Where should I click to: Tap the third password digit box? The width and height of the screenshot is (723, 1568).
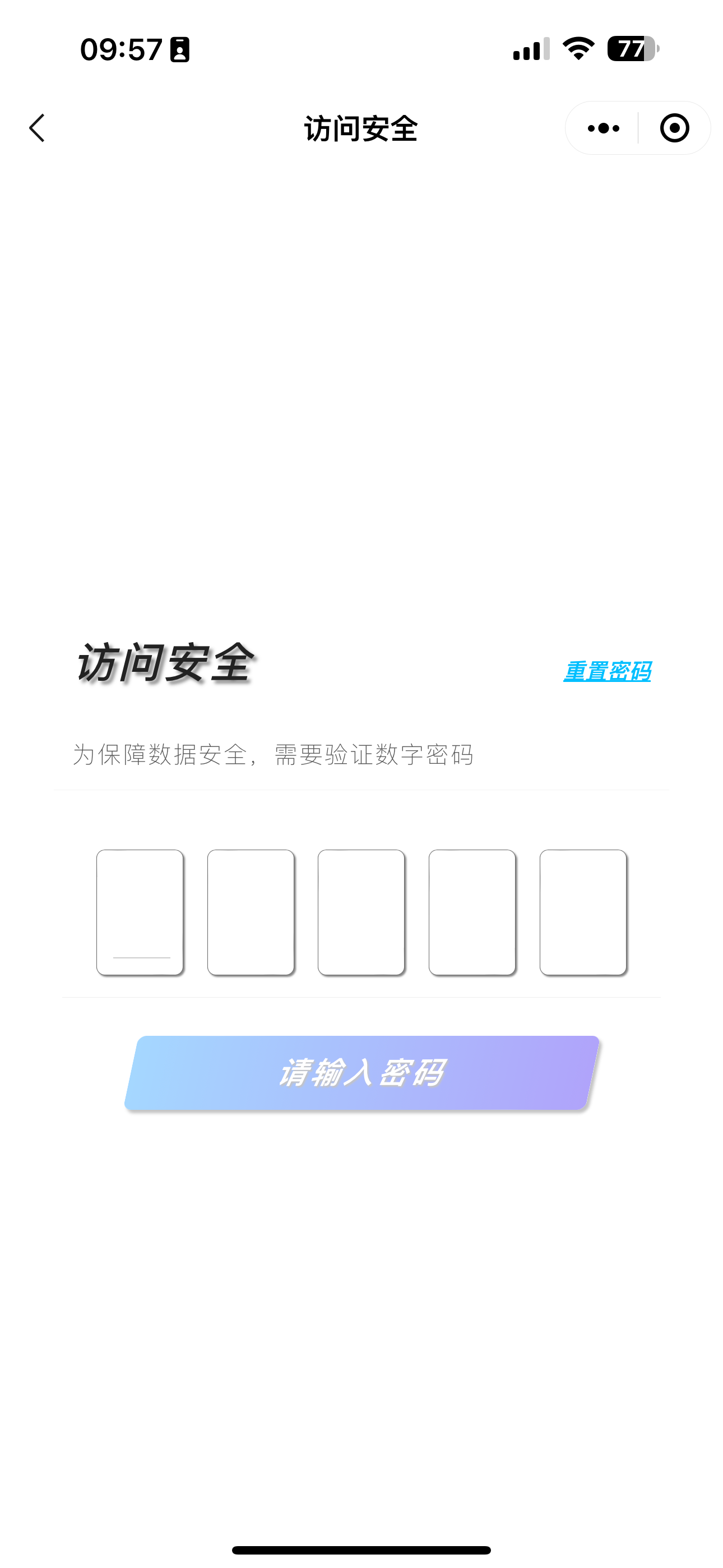click(361, 912)
